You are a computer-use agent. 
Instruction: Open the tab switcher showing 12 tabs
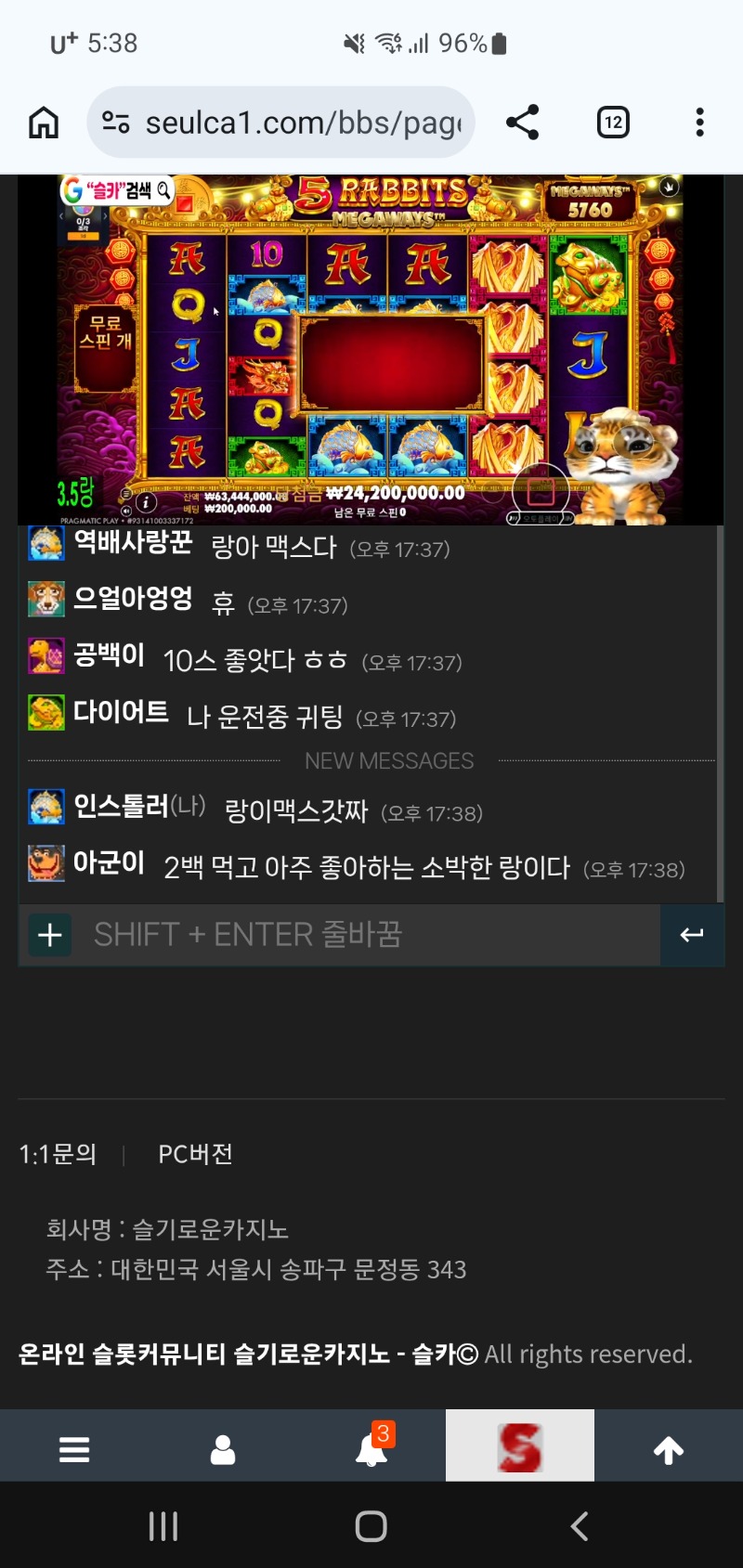click(613, 123)
